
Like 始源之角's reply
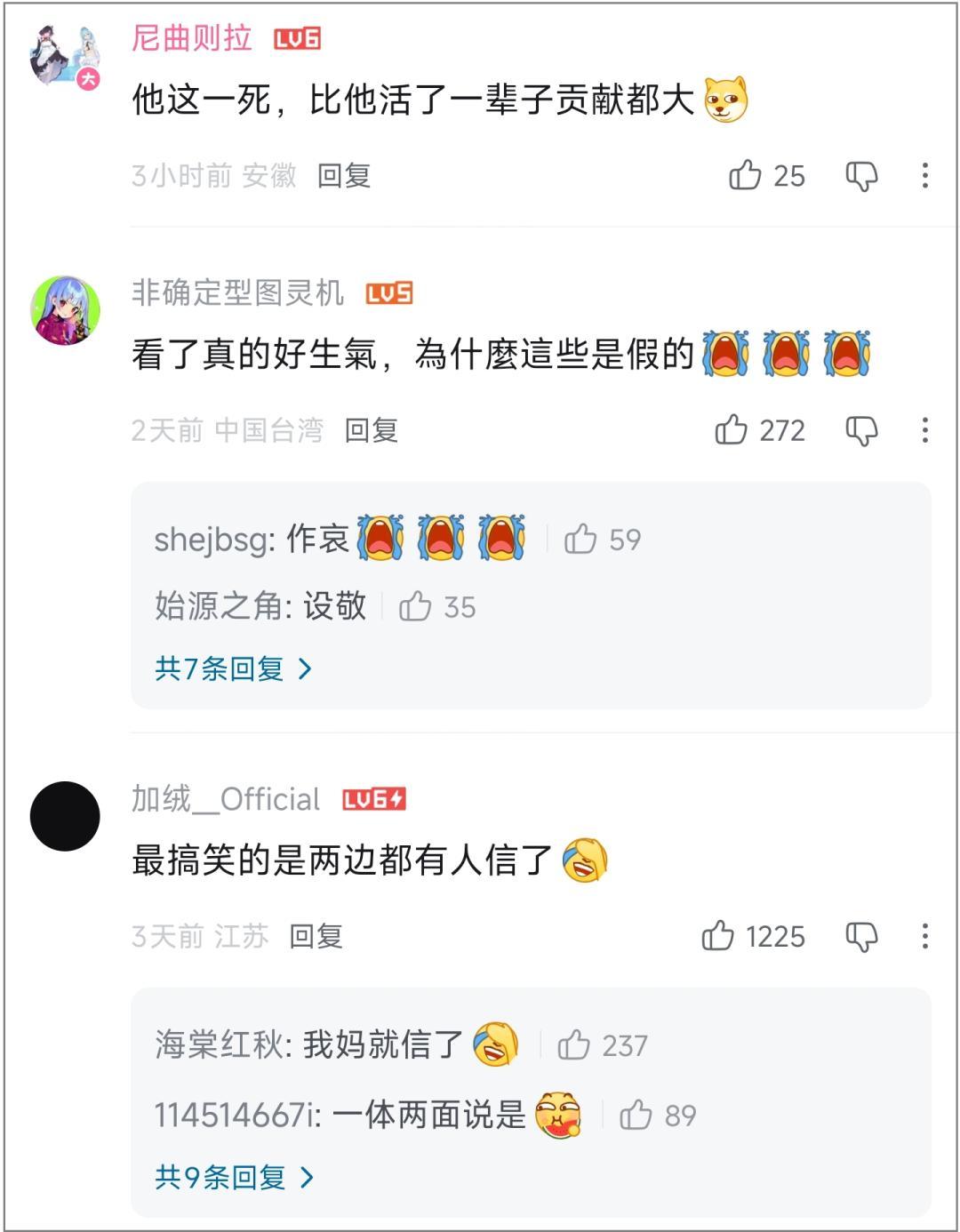415,607
